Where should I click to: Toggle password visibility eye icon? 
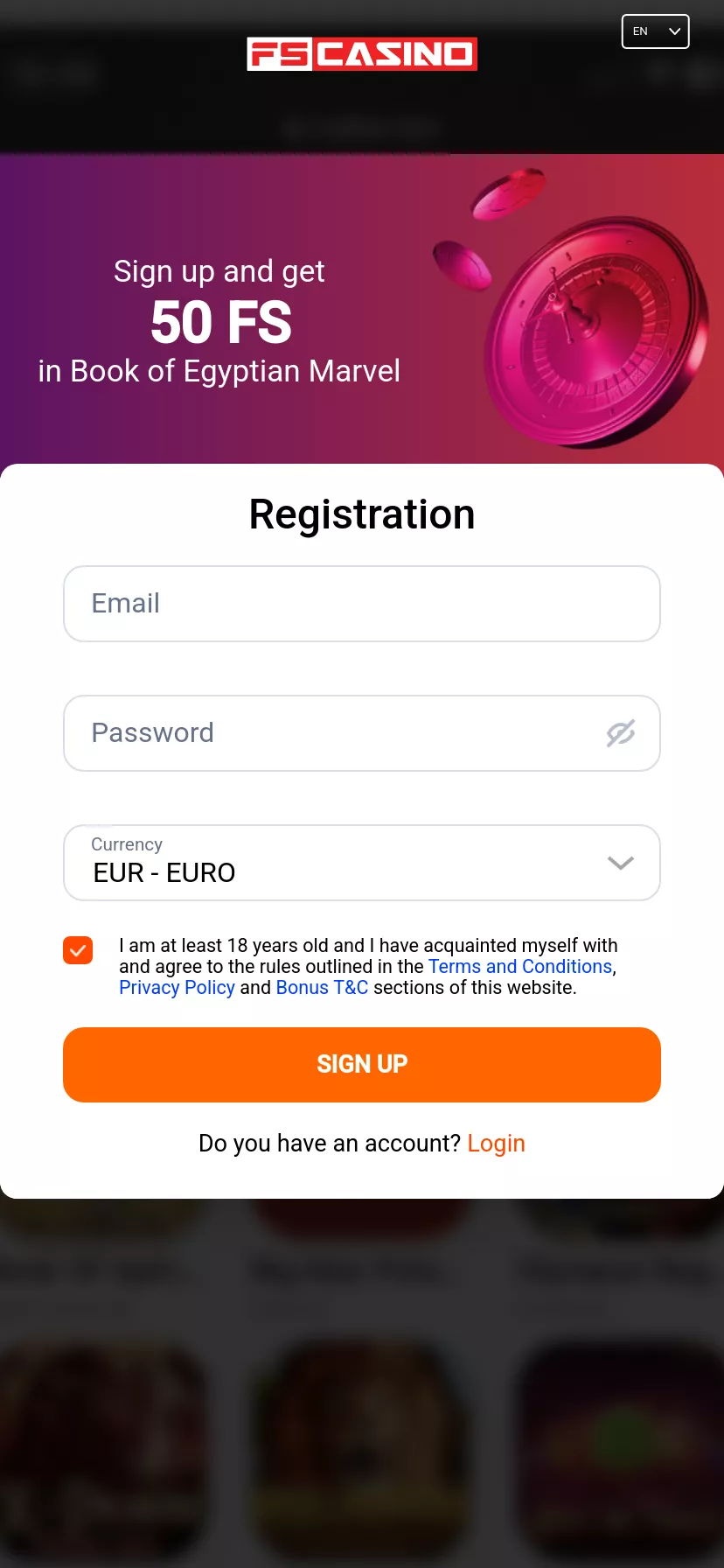(x=621, y=733)
